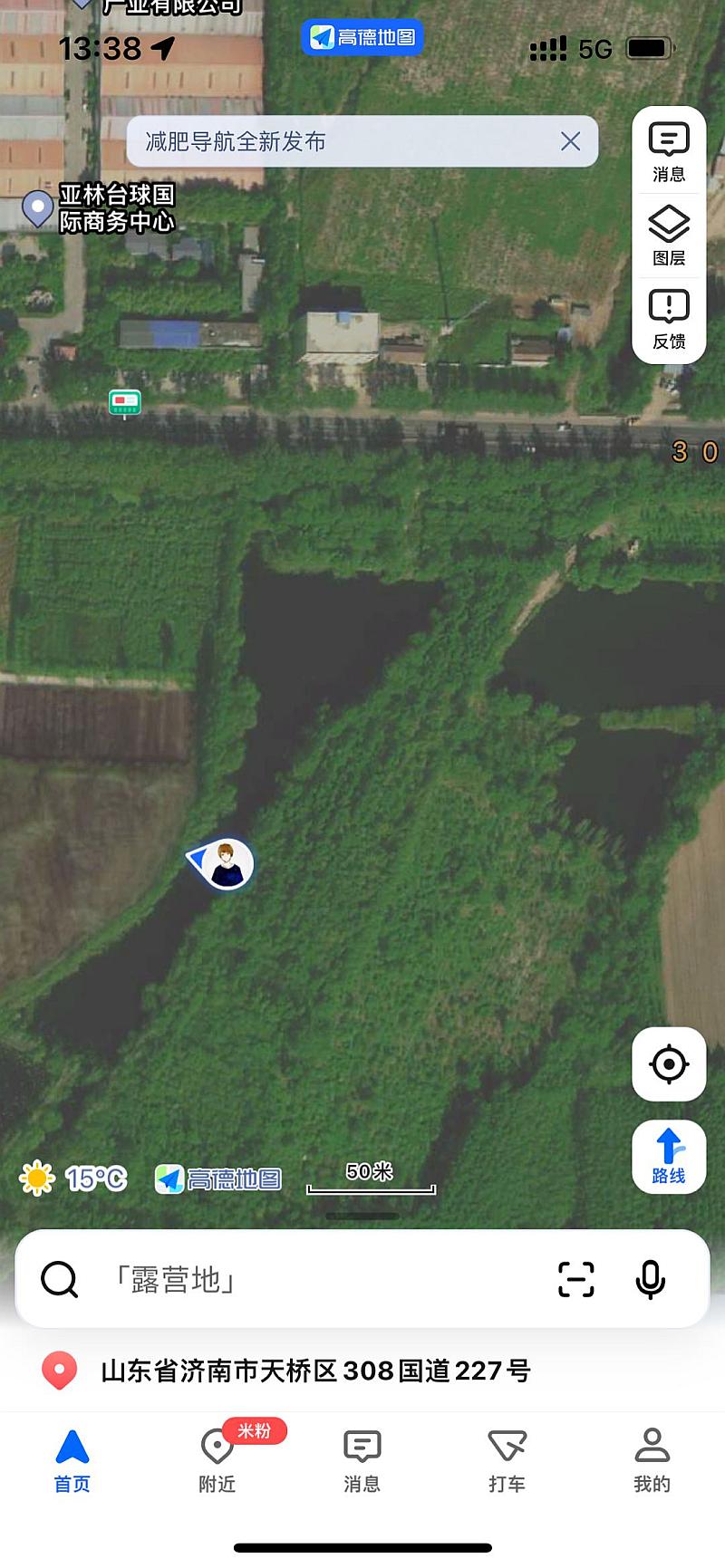Select the 亚林台球国际商务中心 map marker
The height and width of the screenshot is (1568, 725).
coord(38,208)
